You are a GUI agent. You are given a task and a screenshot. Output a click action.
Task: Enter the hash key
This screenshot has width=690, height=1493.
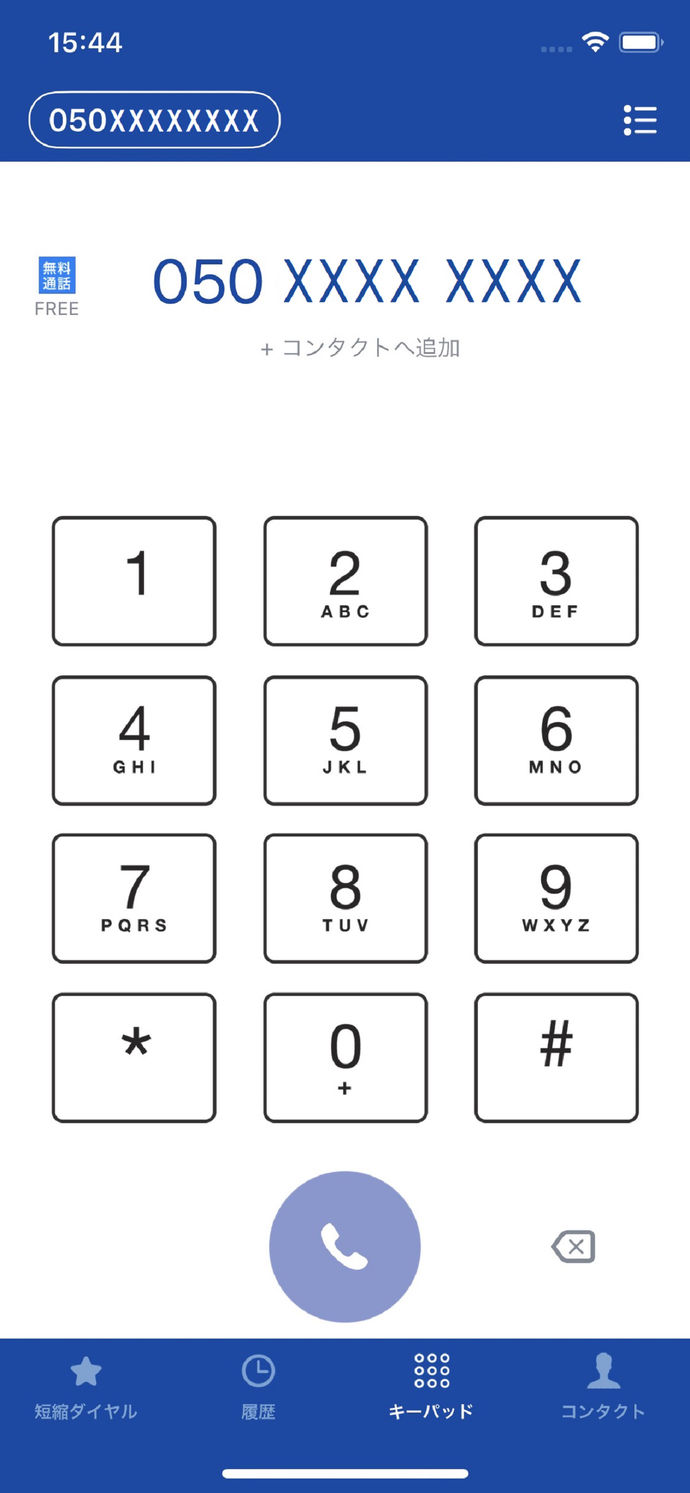[x=556, y=1057]
